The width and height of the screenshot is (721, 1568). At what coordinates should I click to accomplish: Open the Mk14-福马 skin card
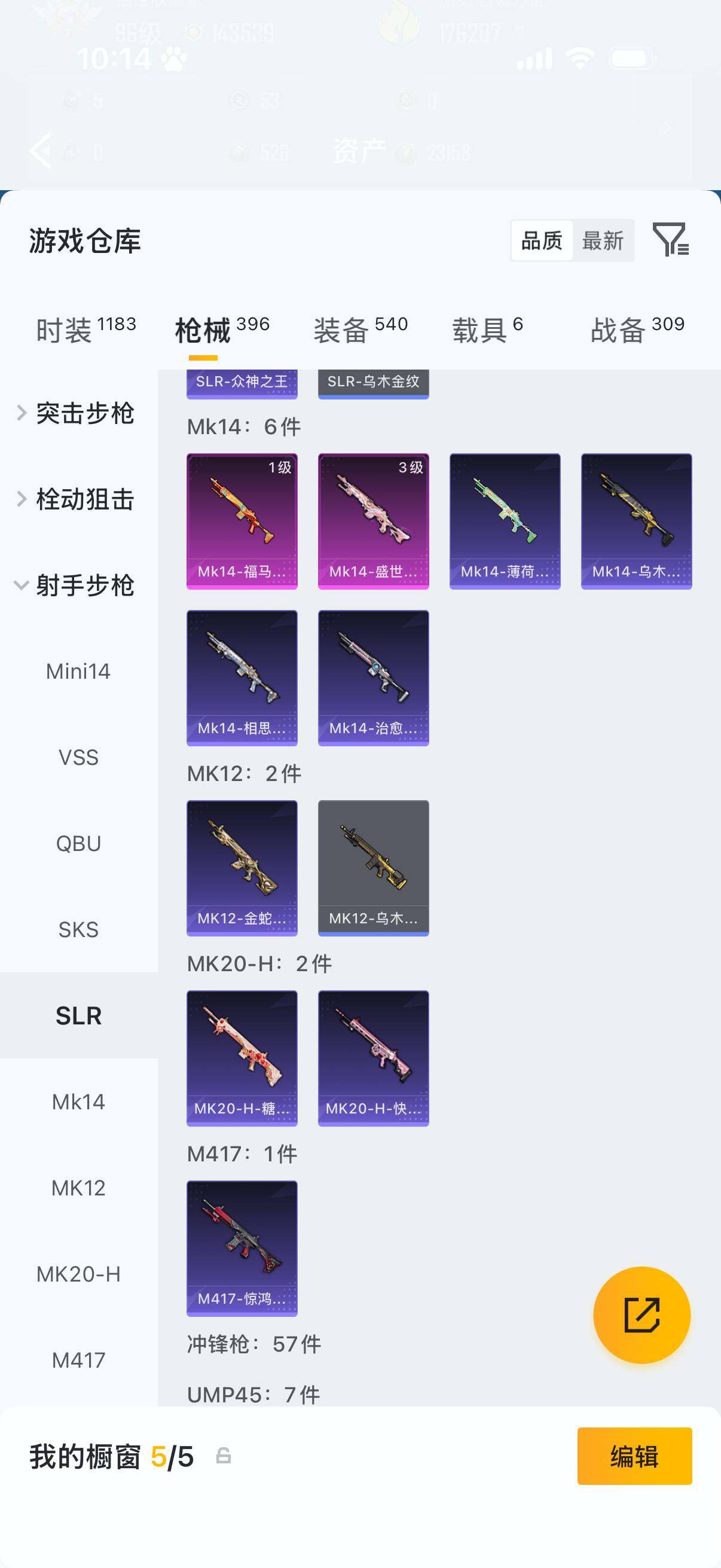click(242, 521)
